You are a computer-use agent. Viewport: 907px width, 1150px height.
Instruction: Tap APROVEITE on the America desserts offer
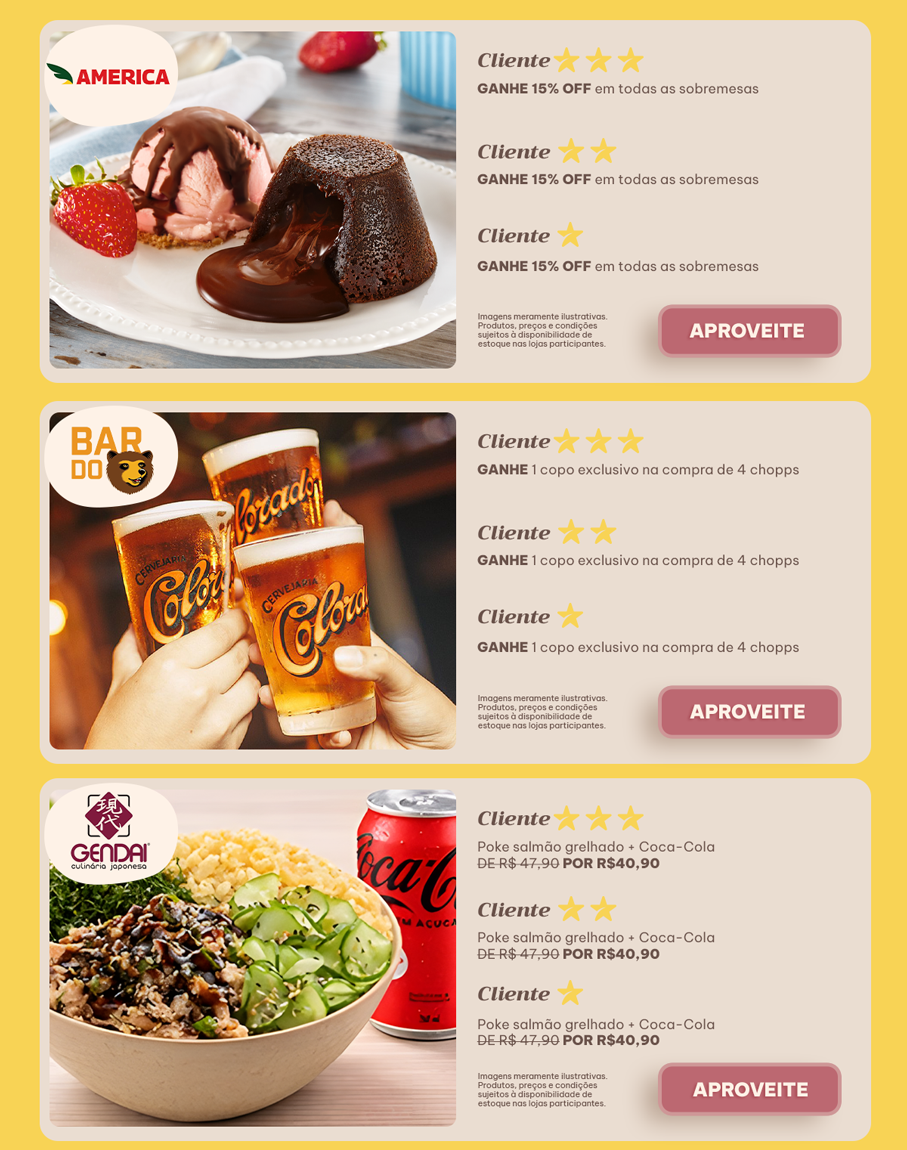pos(748,331)
